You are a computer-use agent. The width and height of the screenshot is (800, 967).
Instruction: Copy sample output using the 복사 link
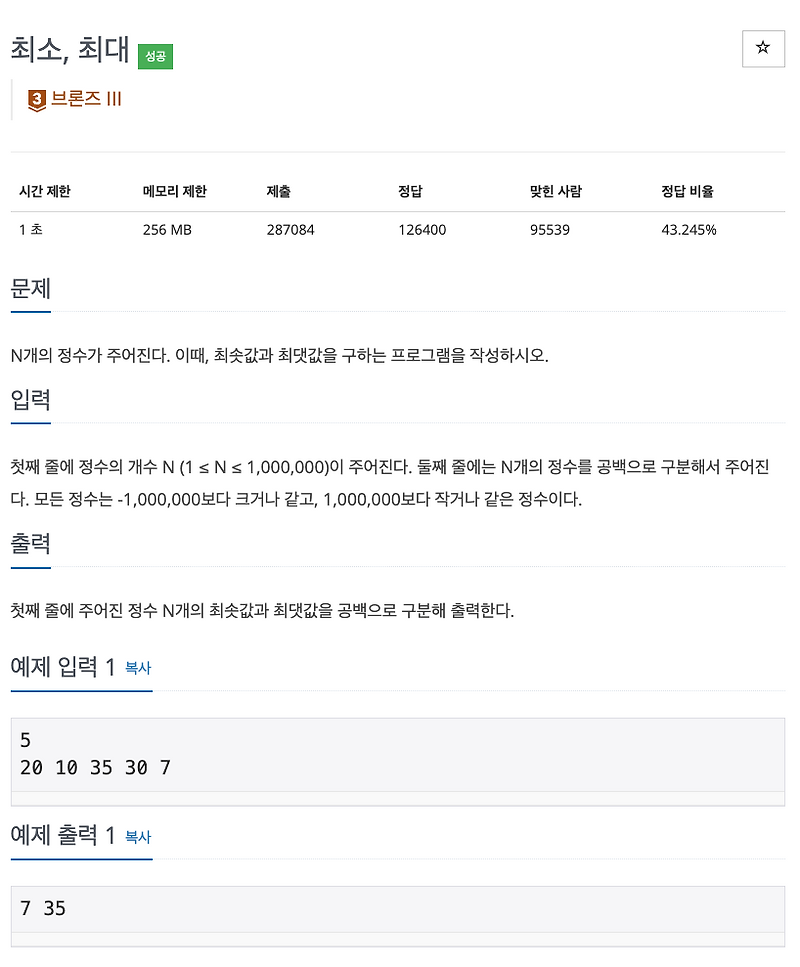(136, 838)
